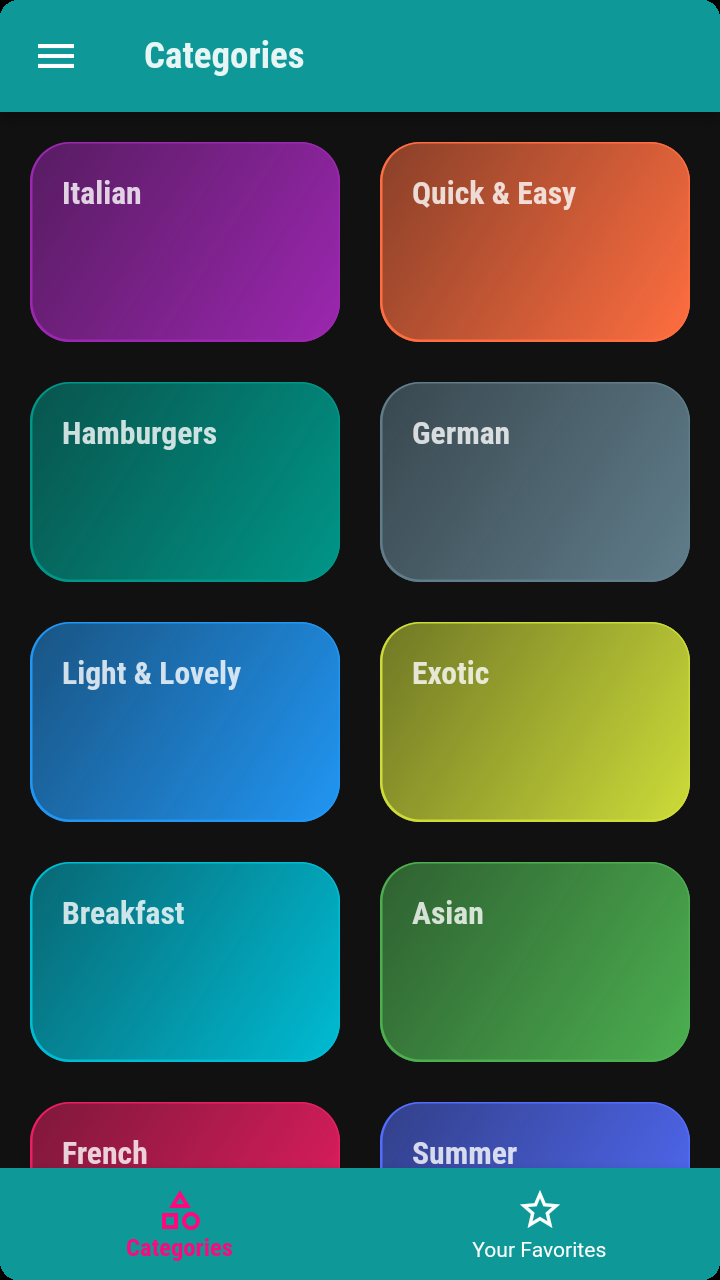Select the German category card

click(535, 482)
